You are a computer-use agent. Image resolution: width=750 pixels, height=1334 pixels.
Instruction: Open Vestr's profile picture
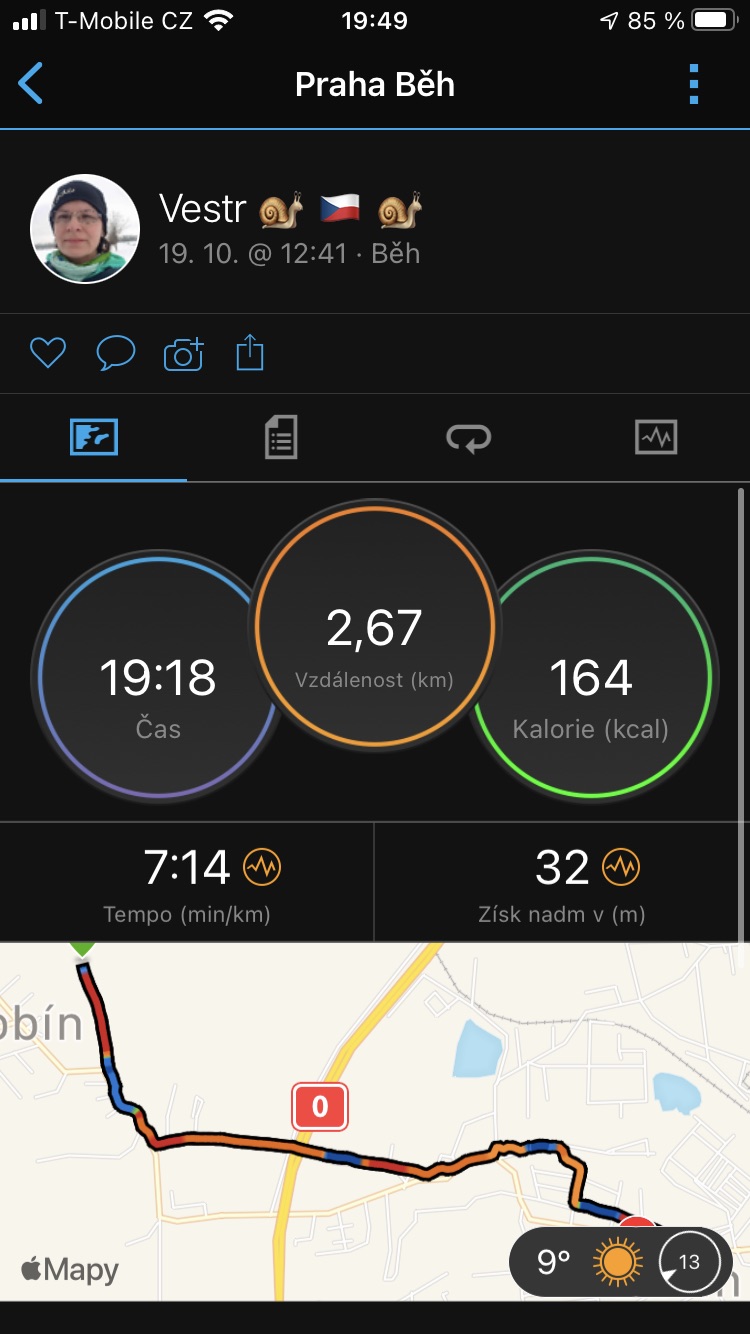(x=85, y=229)
